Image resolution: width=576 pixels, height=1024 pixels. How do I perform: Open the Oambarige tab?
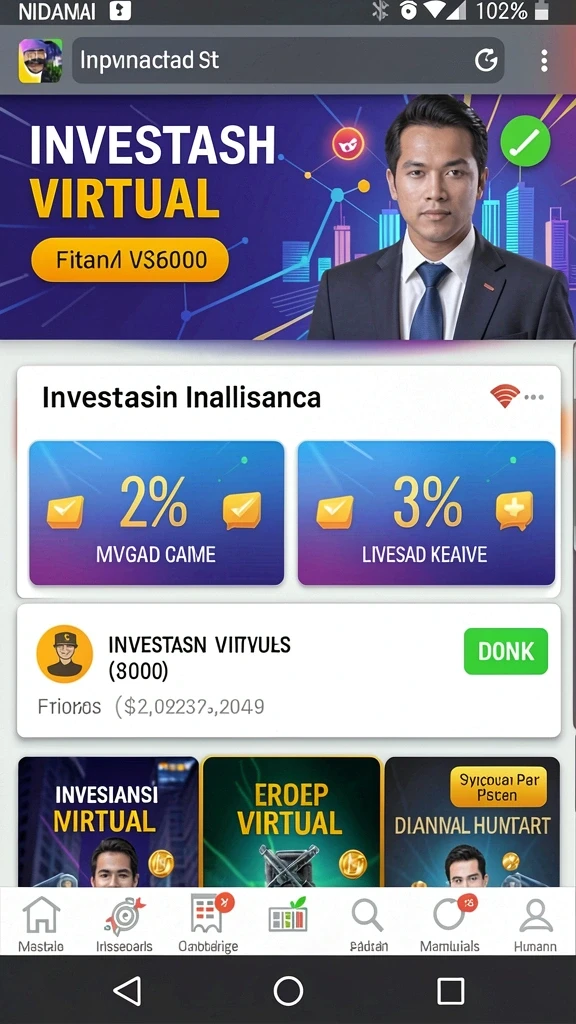click(208, 923)
